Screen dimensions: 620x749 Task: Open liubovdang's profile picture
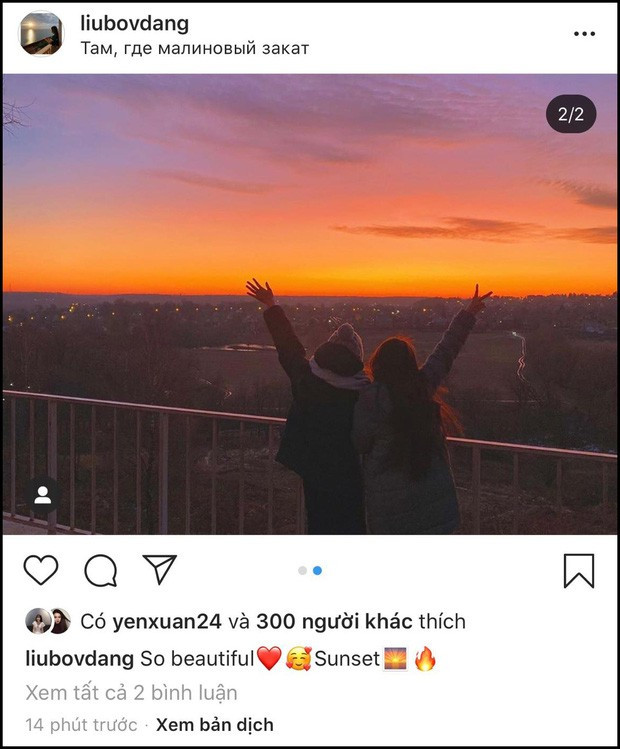click(42, 34)
